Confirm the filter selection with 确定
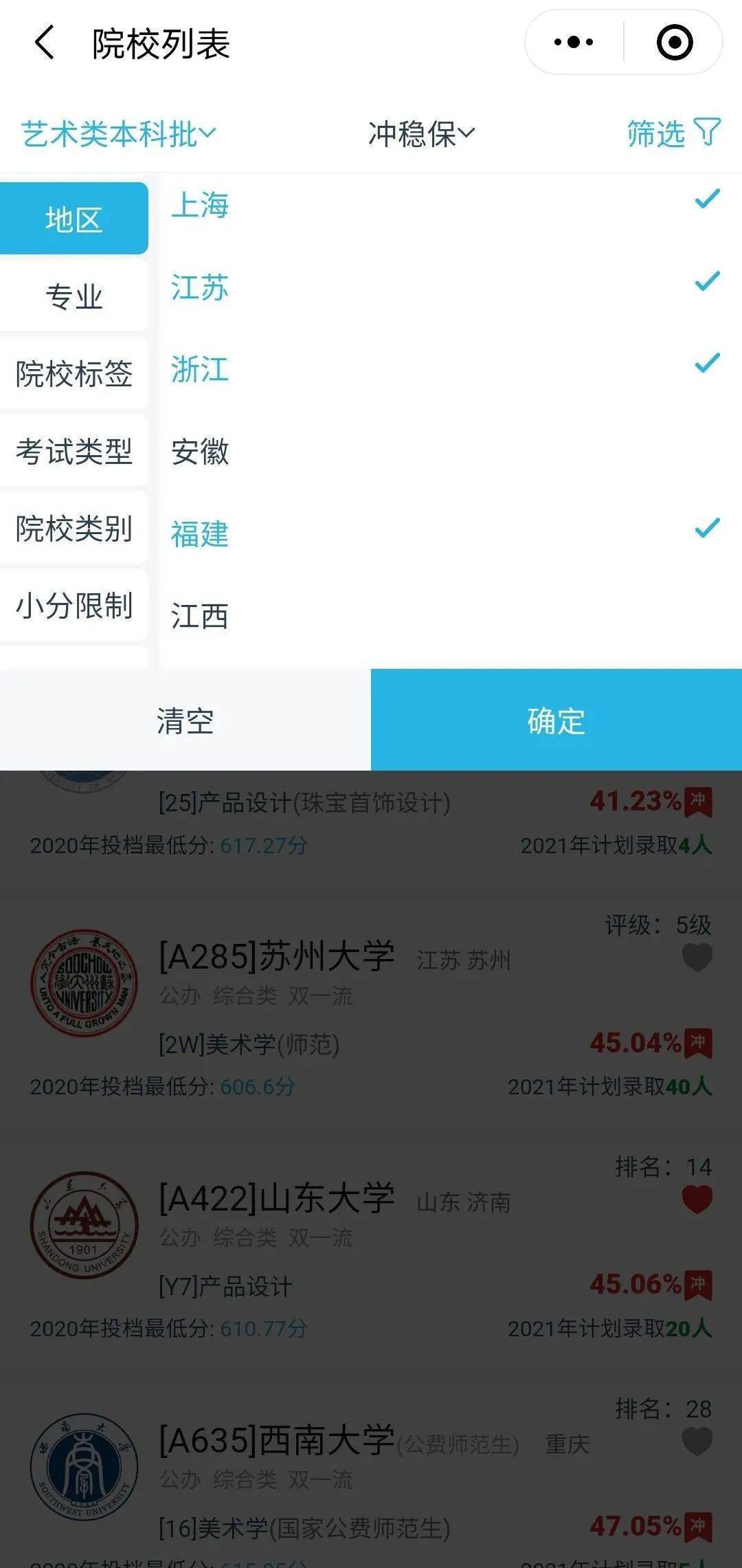742x1568 pixels. (556, 720)
